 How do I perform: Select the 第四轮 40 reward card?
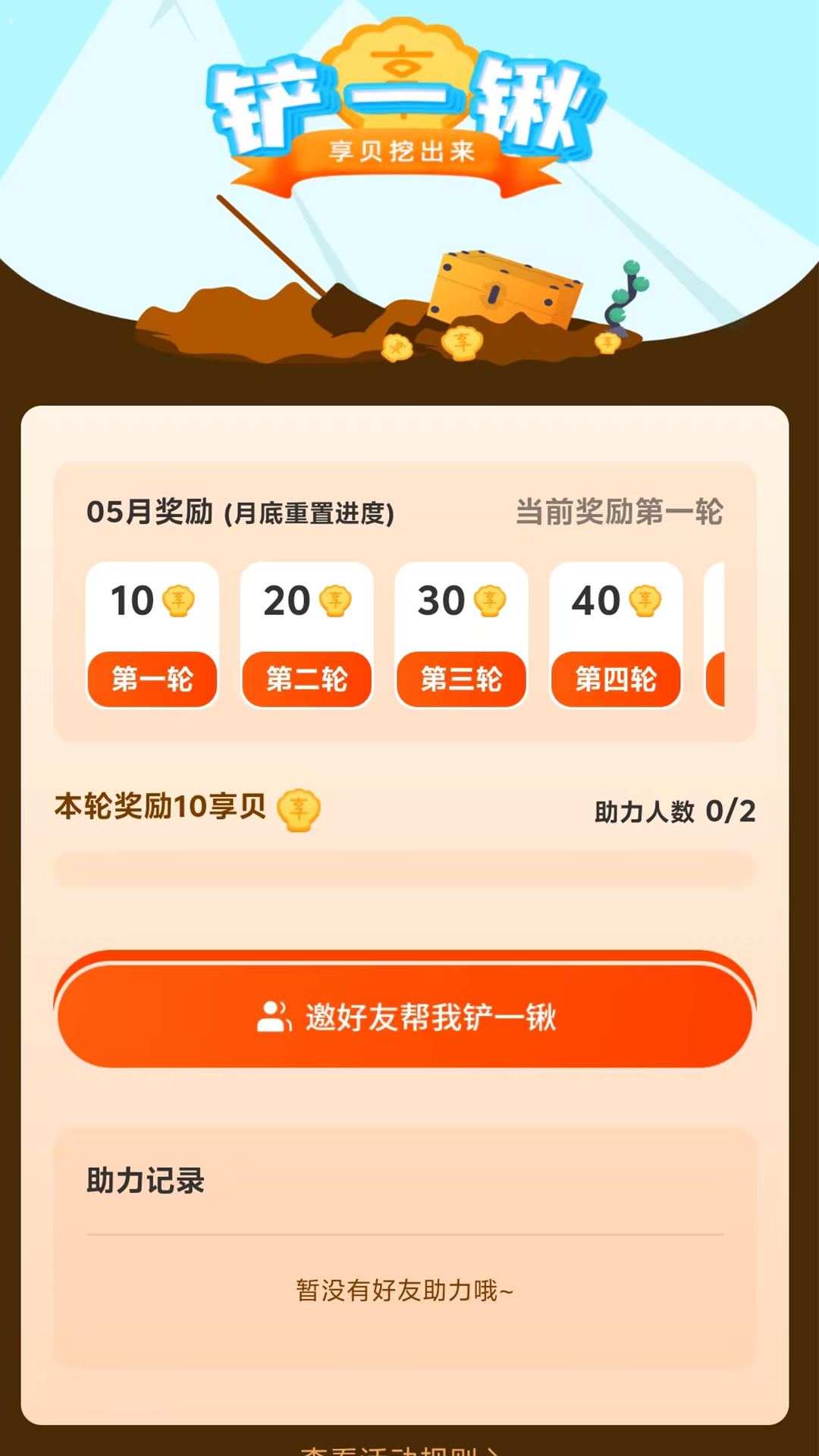616,635
